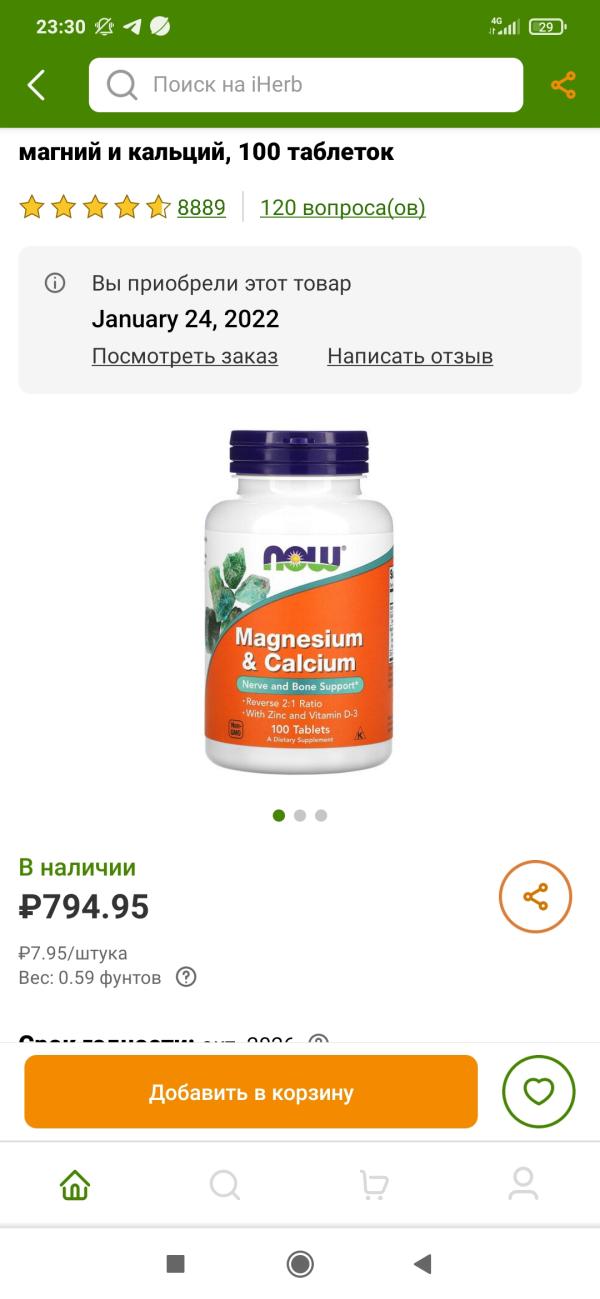
Task: View the 120 вопроса(ов) link
Action: pos(342,208)
